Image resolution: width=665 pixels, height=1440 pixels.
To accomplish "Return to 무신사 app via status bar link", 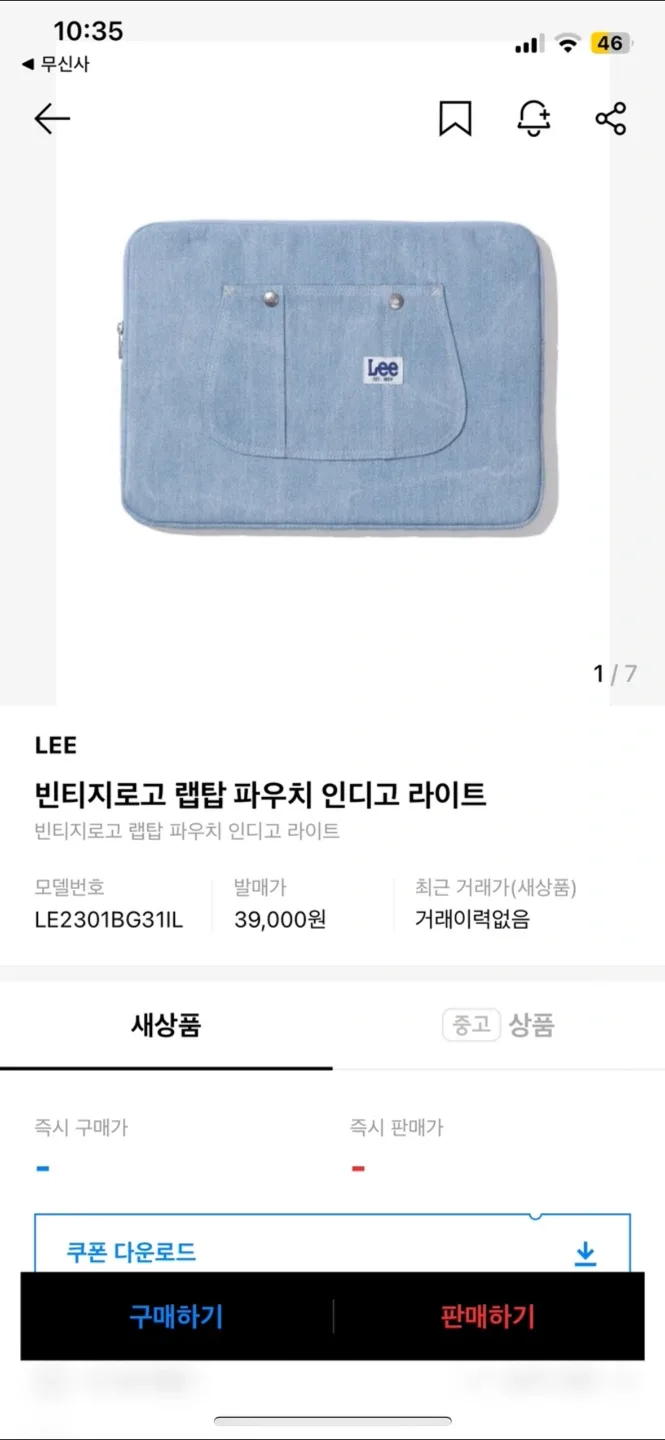I will [x=56, y=64].
